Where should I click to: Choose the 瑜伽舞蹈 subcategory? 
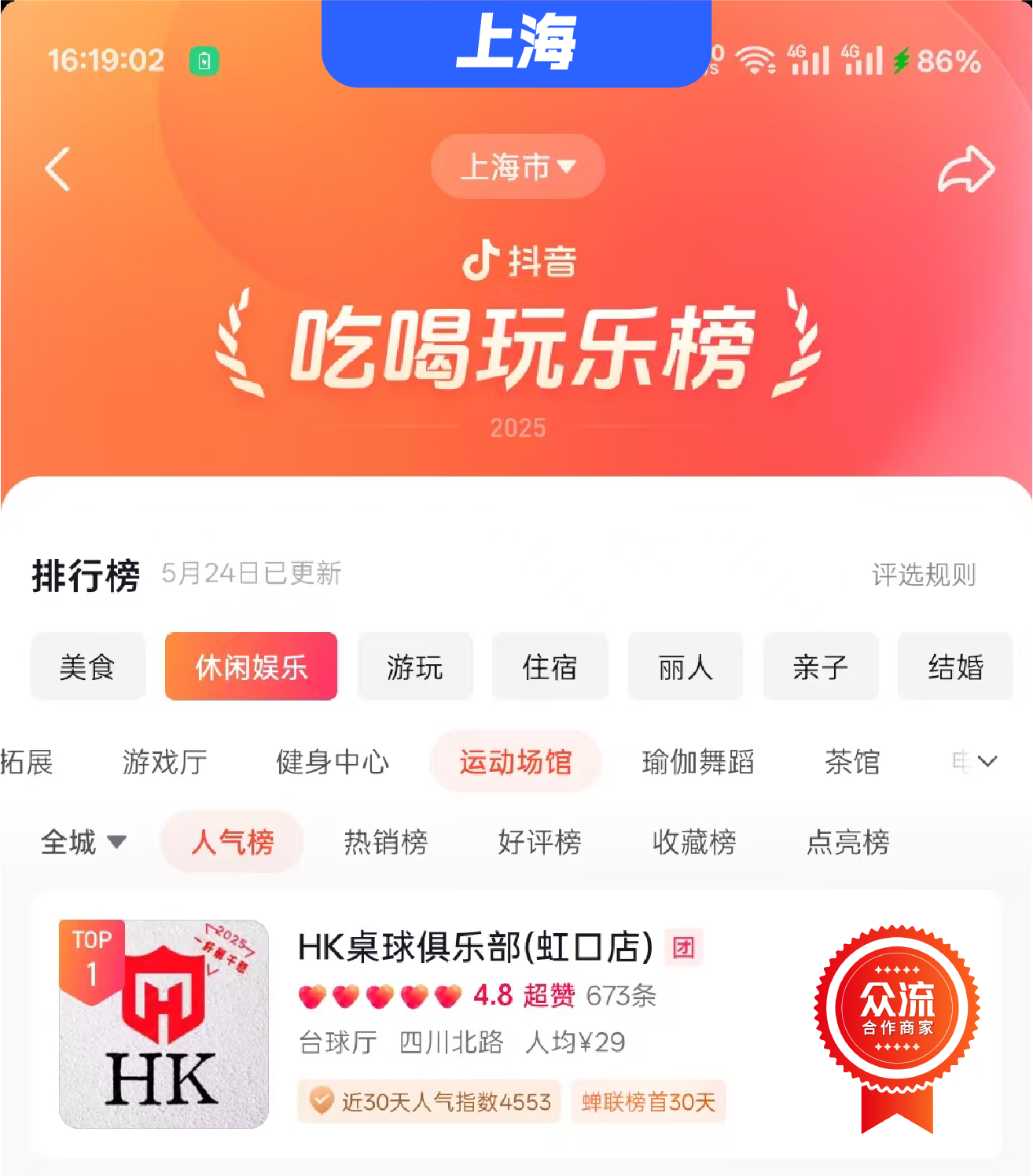[698, 762]
